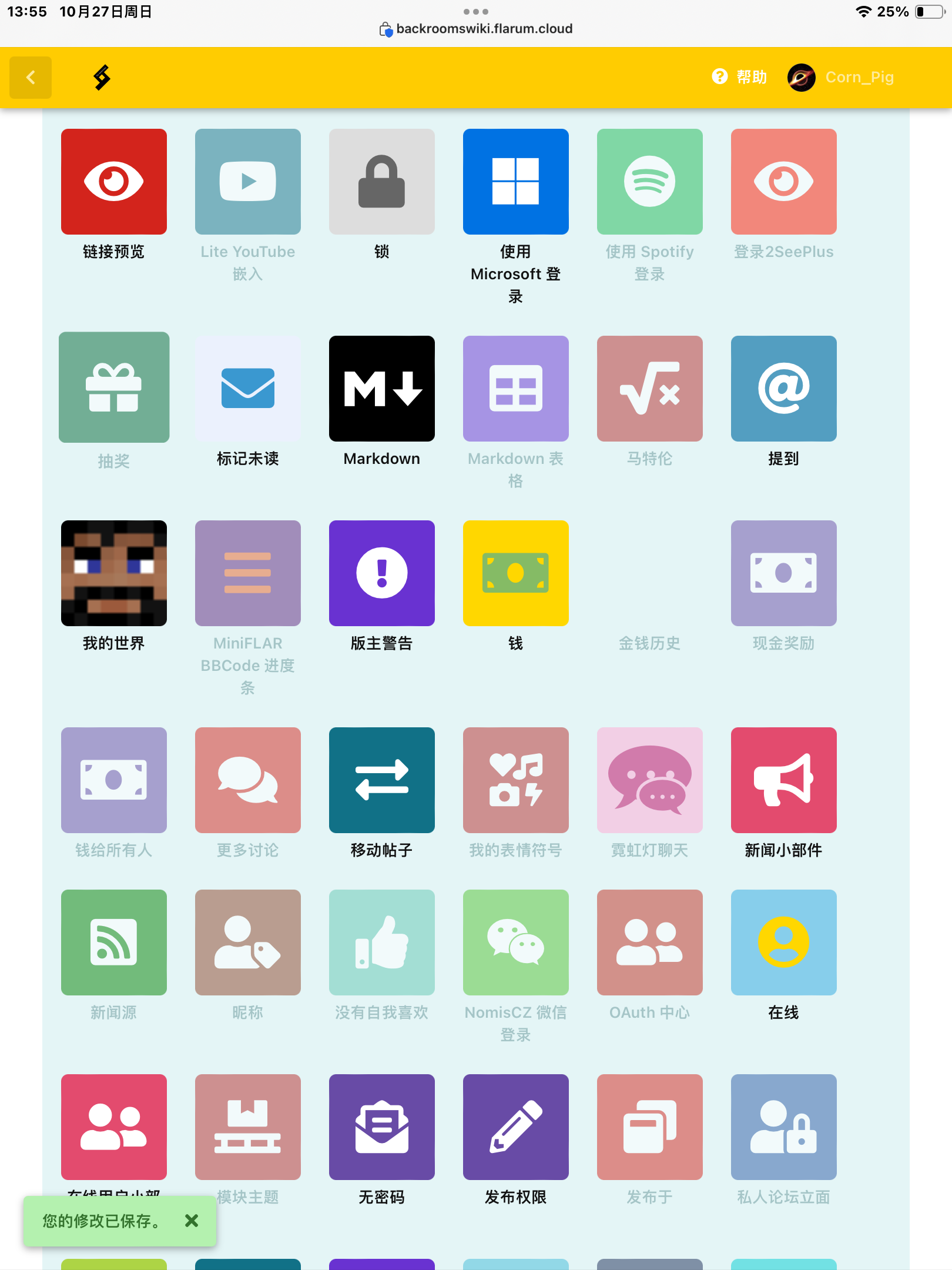The image size is (952, 1270).
Task: Open the Markdown extension settings
Action: click(x=382, y=389)
